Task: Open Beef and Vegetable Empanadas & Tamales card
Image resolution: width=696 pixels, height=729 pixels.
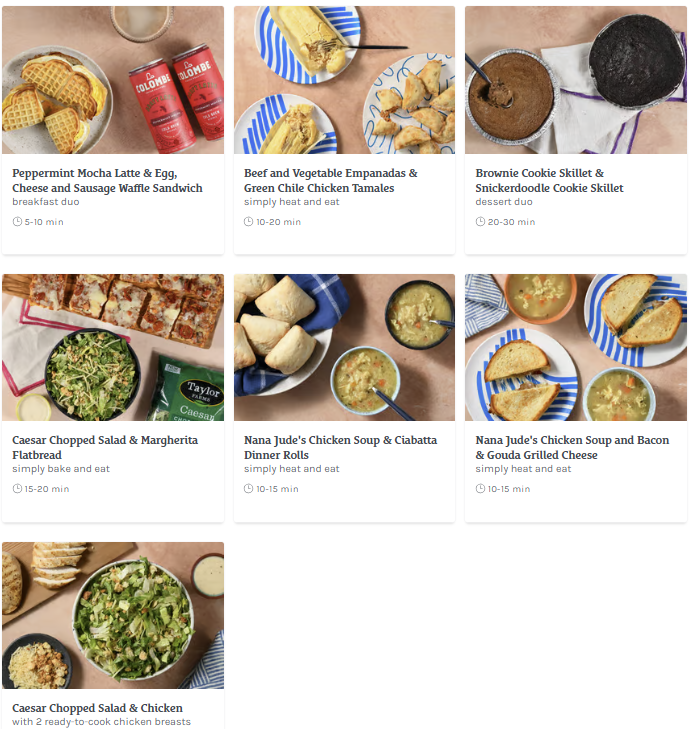Action: [344, 130]
